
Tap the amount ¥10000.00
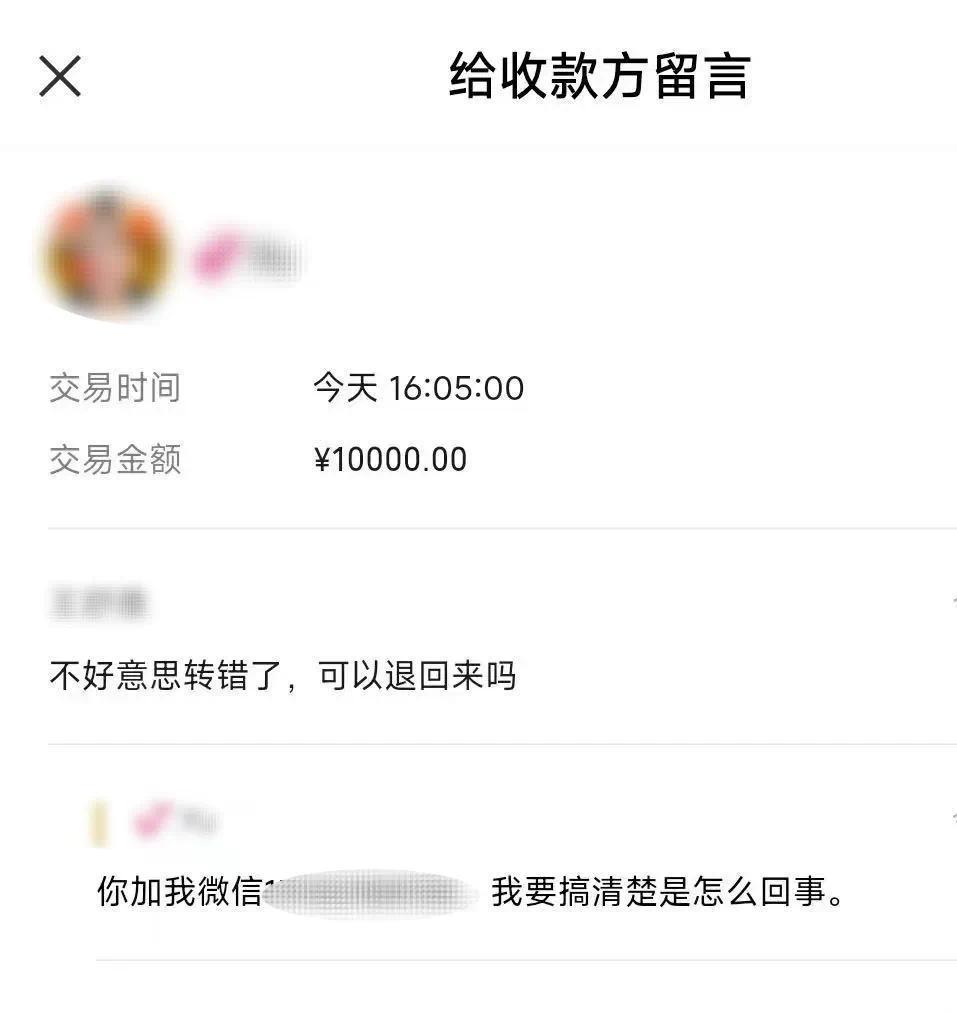[x=389, y=459]
